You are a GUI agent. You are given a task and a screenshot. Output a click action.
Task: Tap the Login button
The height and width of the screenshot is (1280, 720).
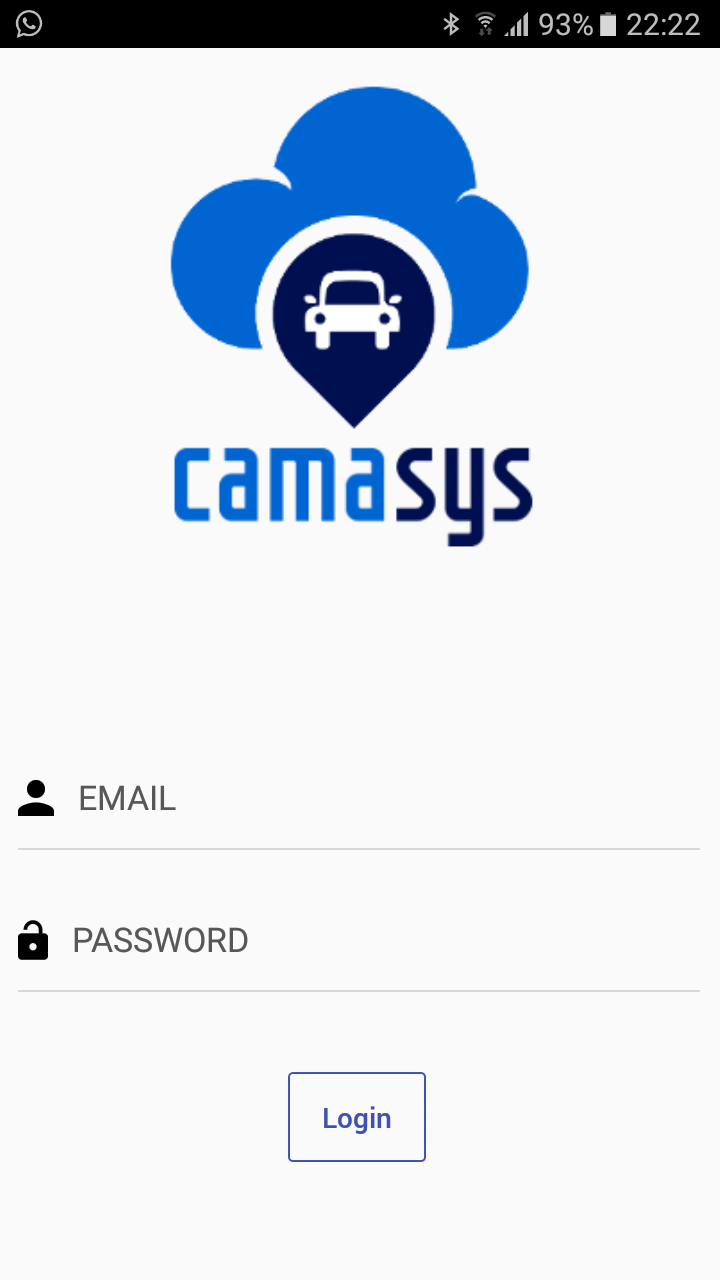(x=357, y=1117)
